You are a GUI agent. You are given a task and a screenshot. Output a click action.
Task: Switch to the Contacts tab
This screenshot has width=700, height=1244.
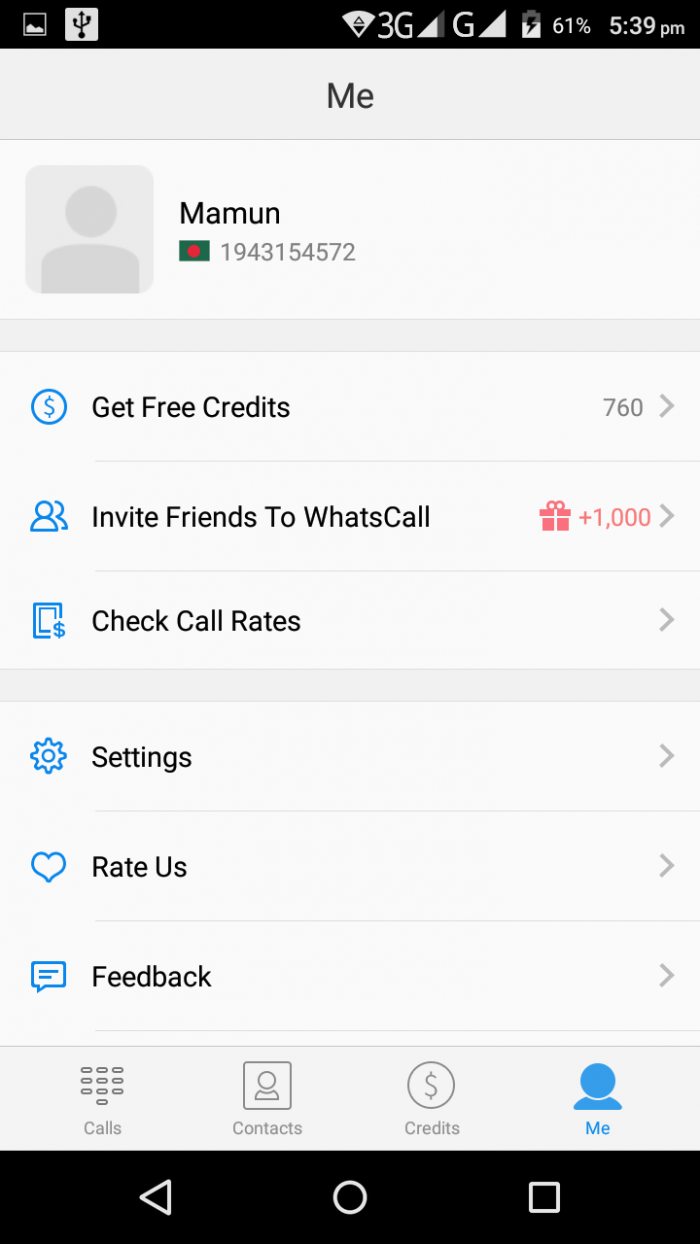(x=267, y=1099)
